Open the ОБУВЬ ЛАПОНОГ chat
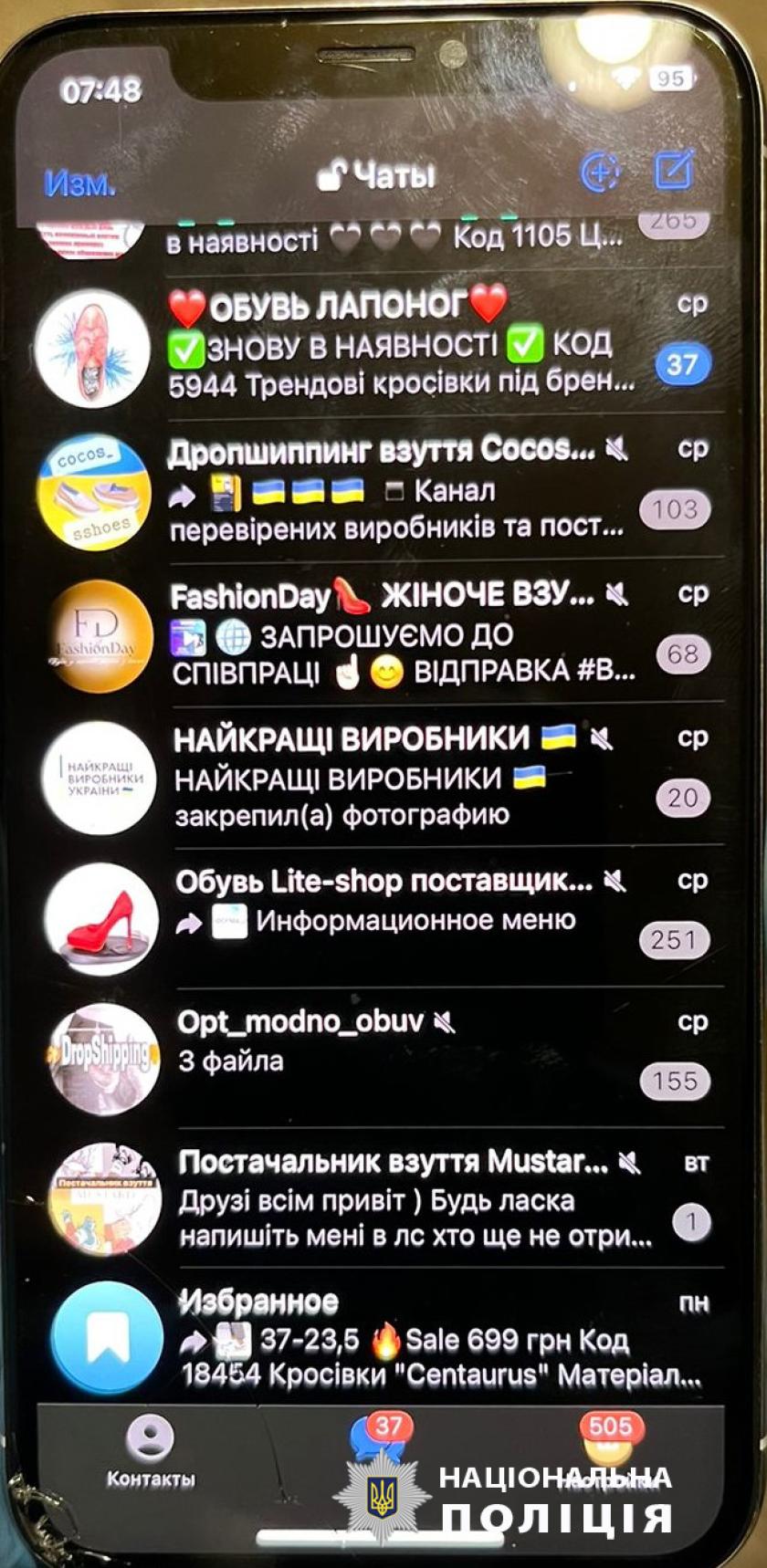Viewport: 767px width, 1568px height. pos(402,346)
